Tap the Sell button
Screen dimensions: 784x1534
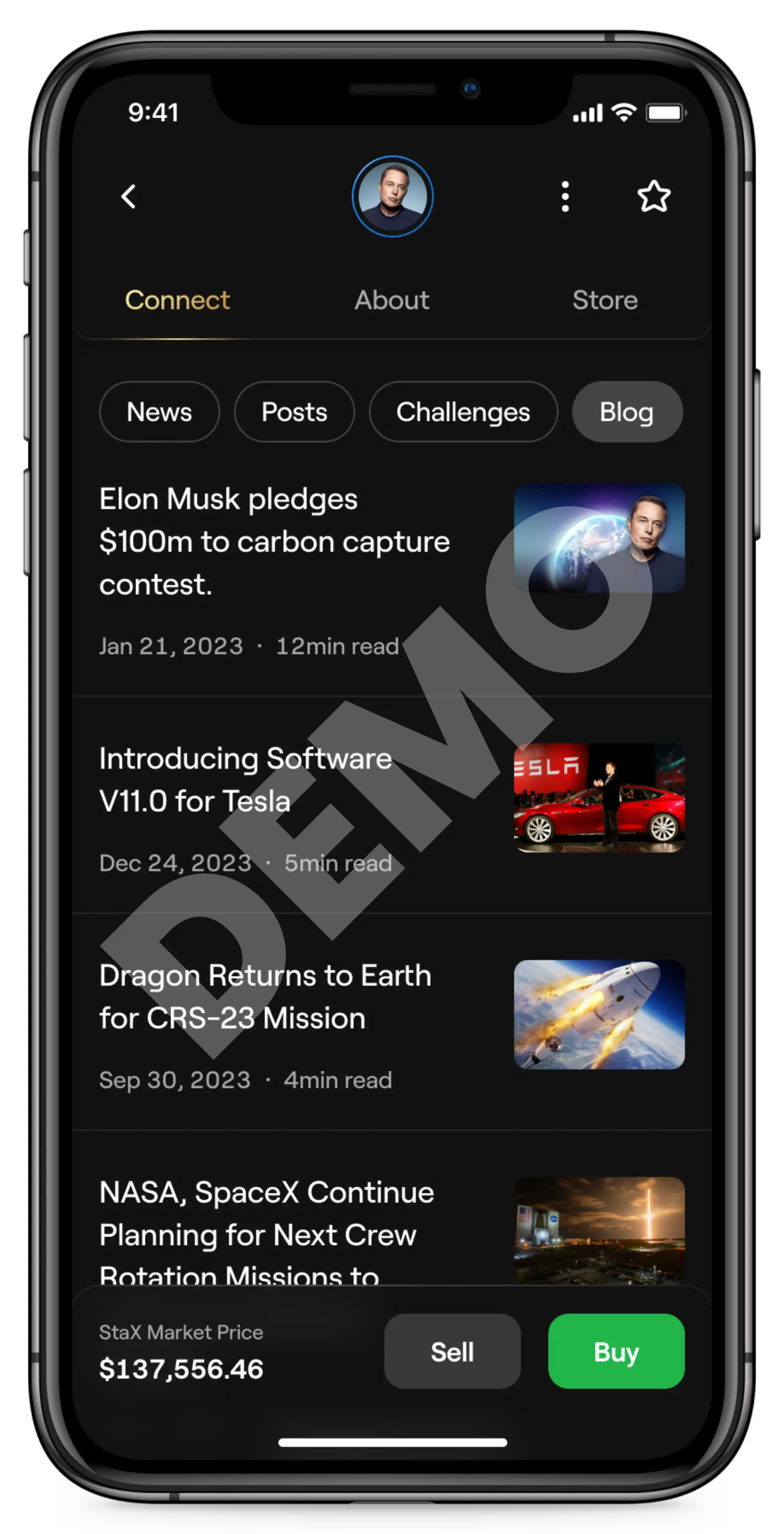(x=452, y=1352)
